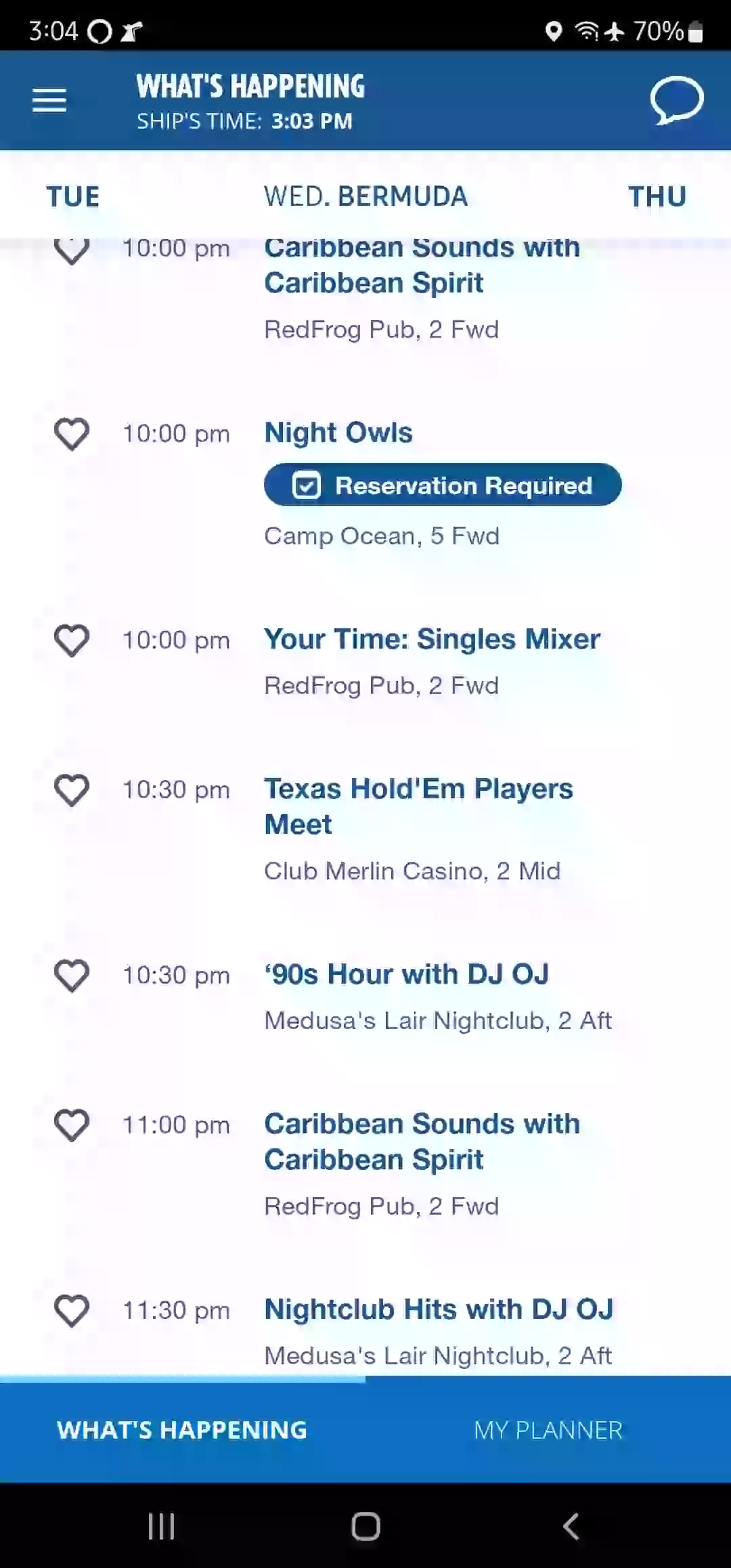Favorite Texas Hold'Em Players Meet

point(72,789)
